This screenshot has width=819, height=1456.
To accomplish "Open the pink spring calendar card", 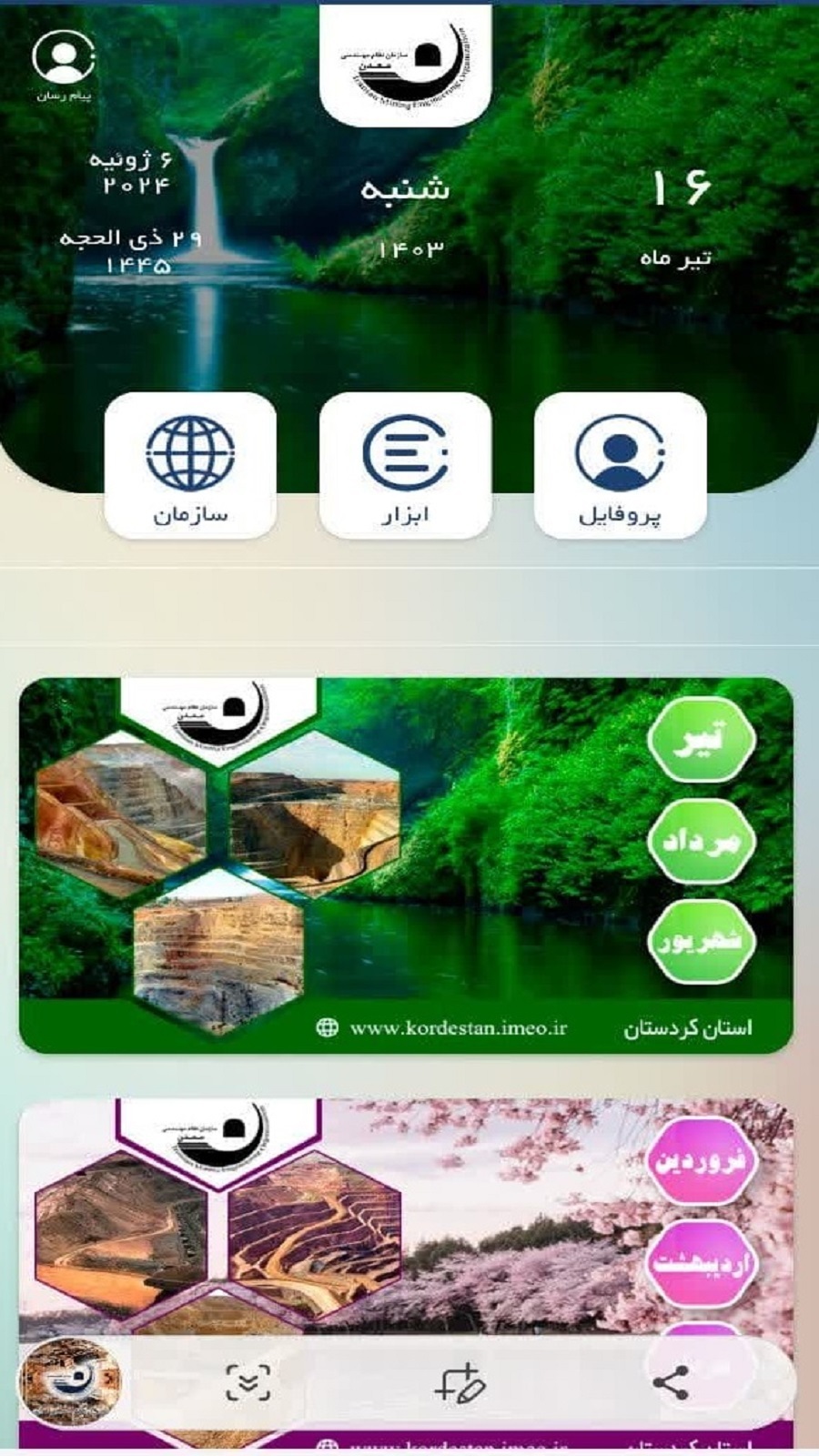I will click(x=406, y=1219).
